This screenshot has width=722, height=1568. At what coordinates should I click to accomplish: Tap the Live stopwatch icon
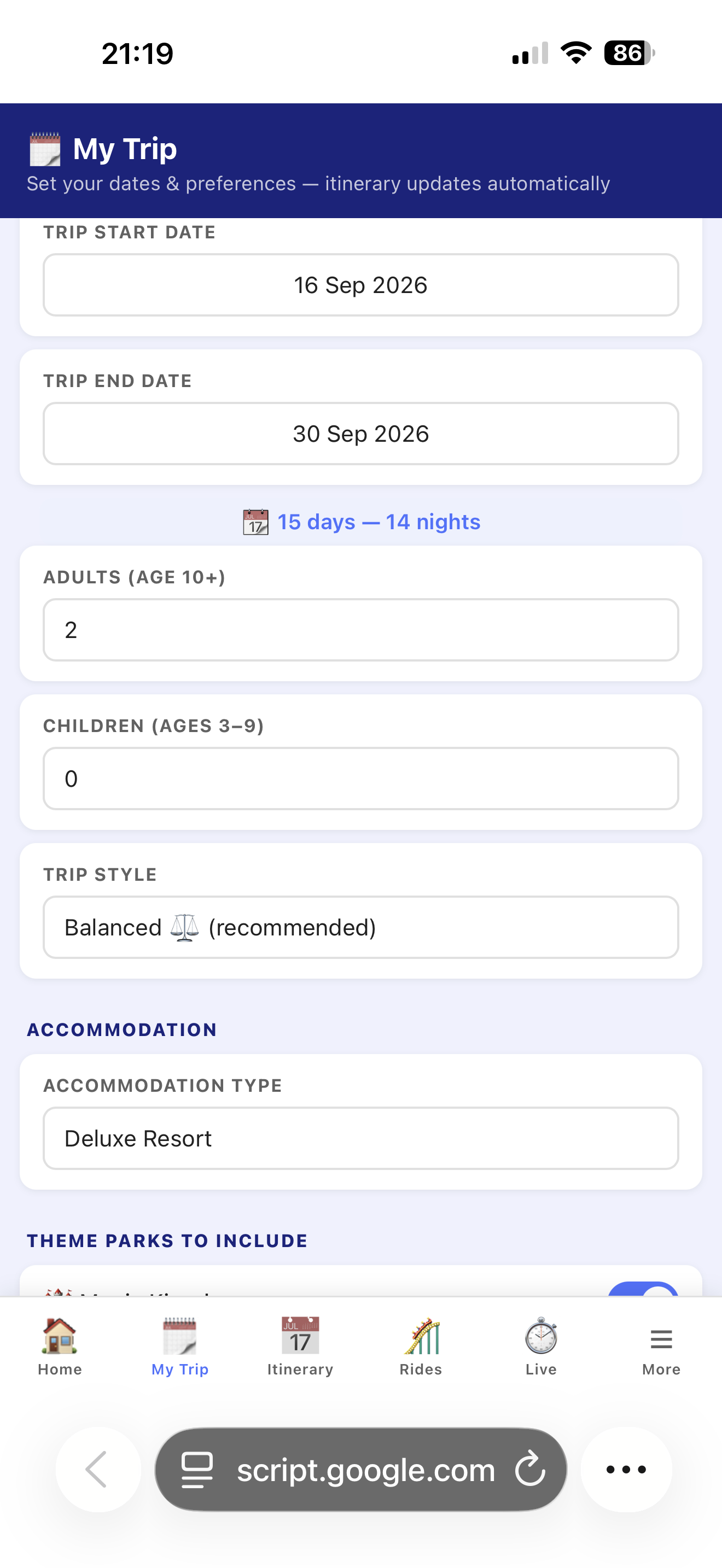point(540,1337)
